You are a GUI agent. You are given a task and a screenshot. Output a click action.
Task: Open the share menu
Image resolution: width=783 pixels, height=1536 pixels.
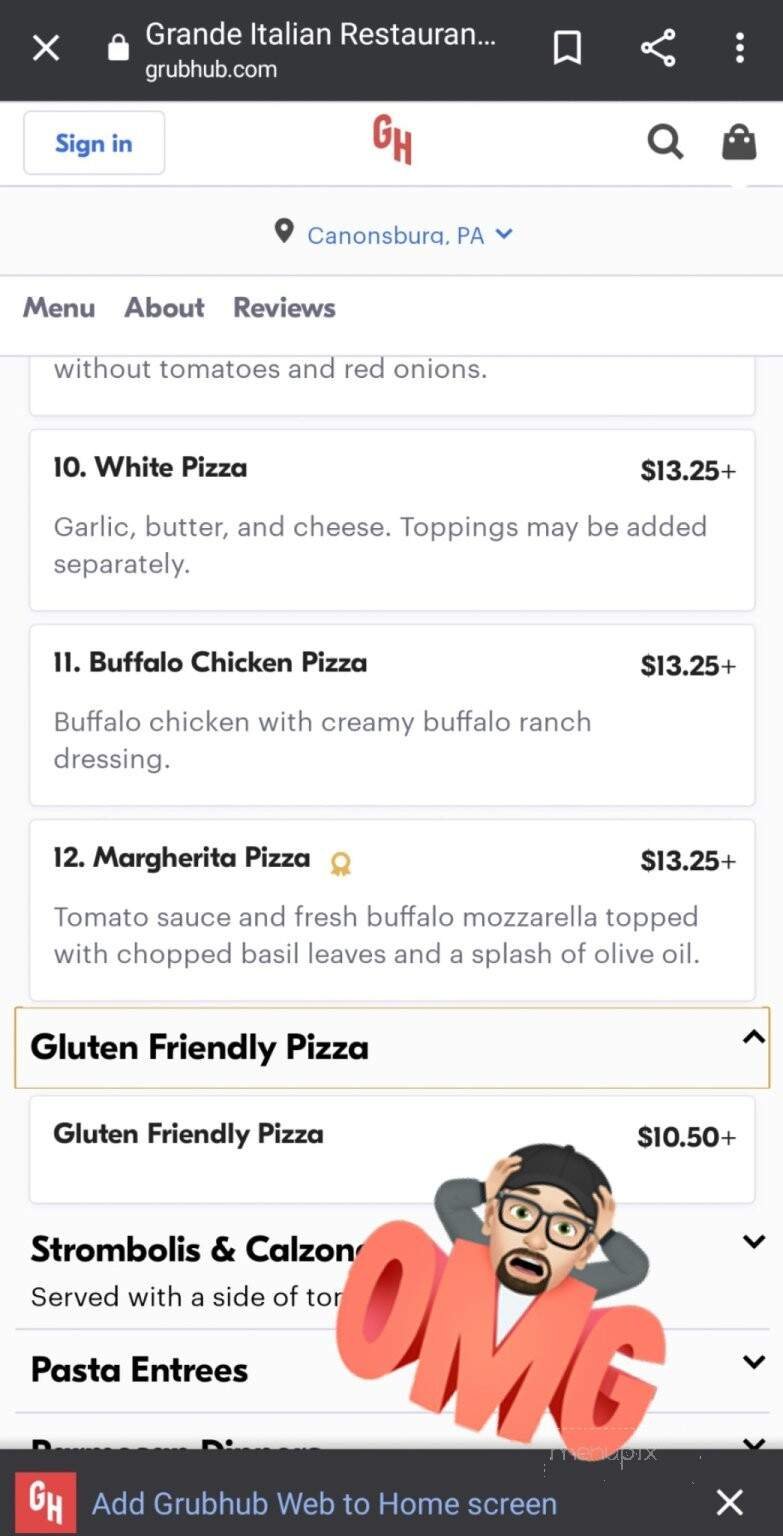(657, 47)
